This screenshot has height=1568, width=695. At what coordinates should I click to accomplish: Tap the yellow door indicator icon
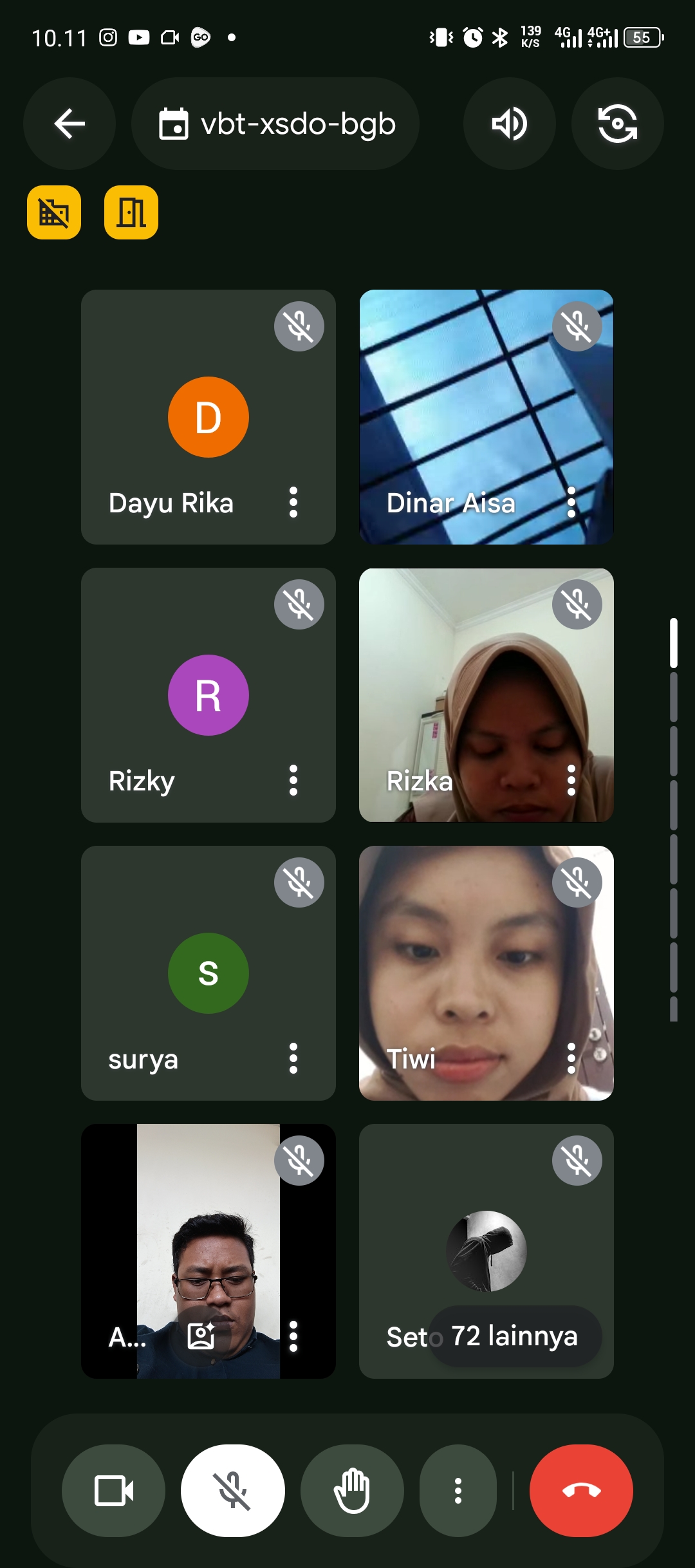coord(131,212)
